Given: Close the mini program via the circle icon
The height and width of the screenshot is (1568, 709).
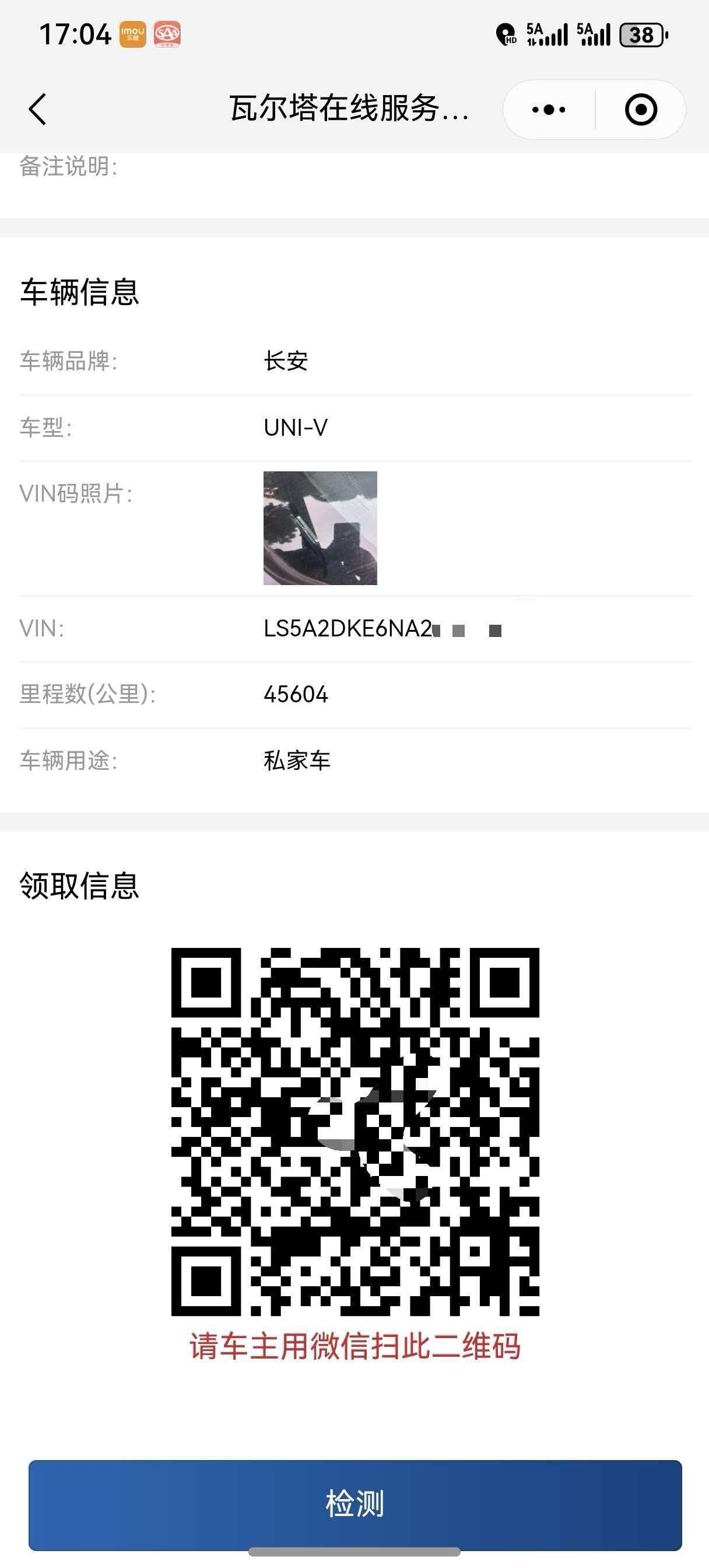Looking at the screenshot, I should (x=641, y=110).
